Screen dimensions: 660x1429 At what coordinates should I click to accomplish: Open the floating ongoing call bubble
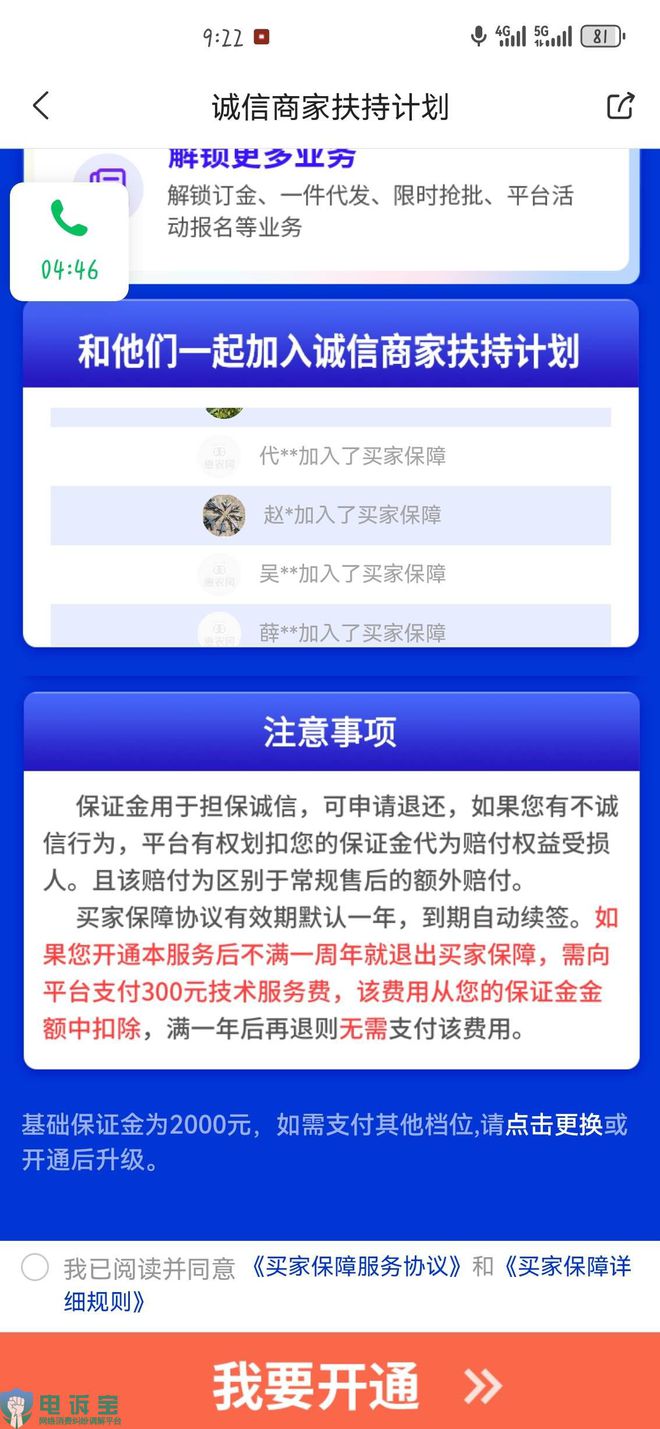pyautogui.click(x=69, y=241)
